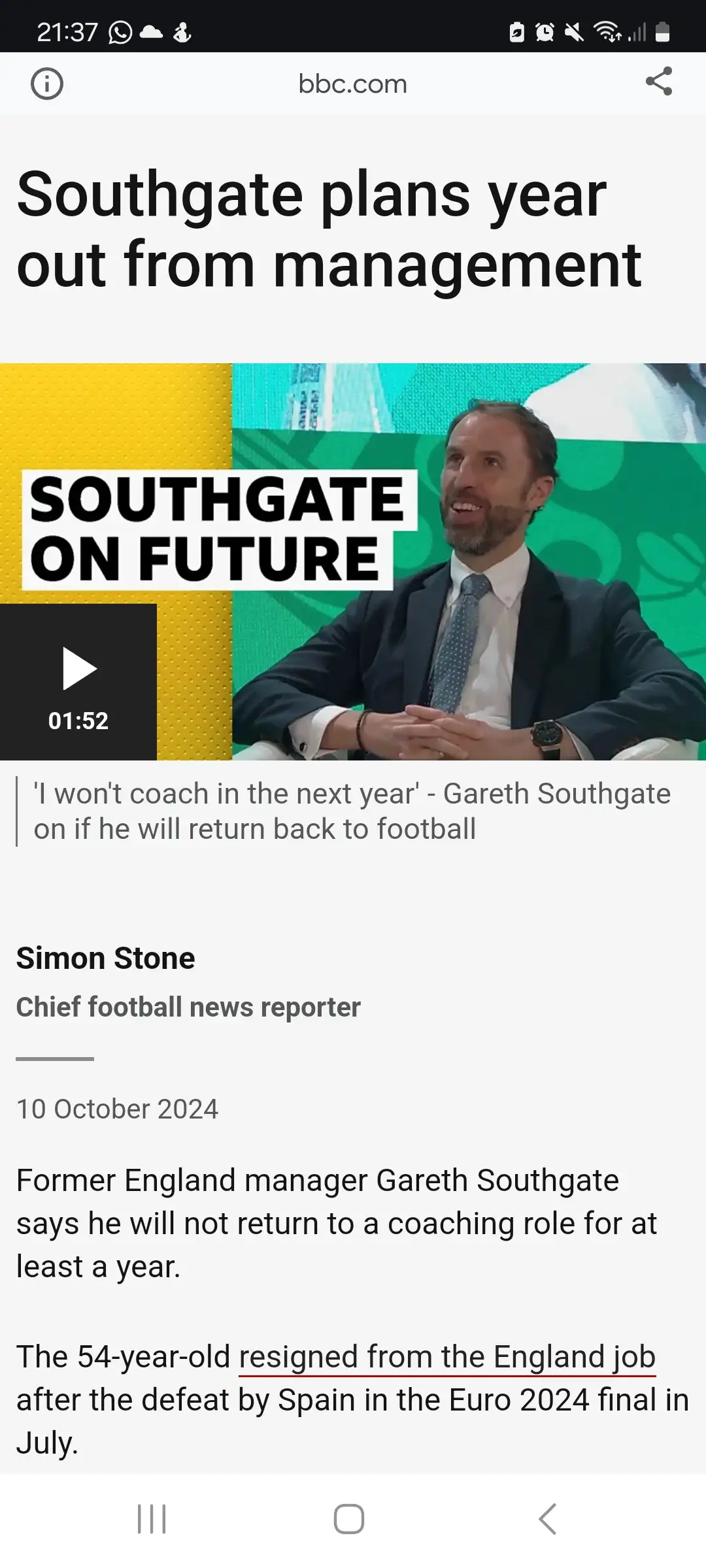Go back with system back button
Image resolution: width=706 pixels, height=1568 pixels.
coord(548,1518)
